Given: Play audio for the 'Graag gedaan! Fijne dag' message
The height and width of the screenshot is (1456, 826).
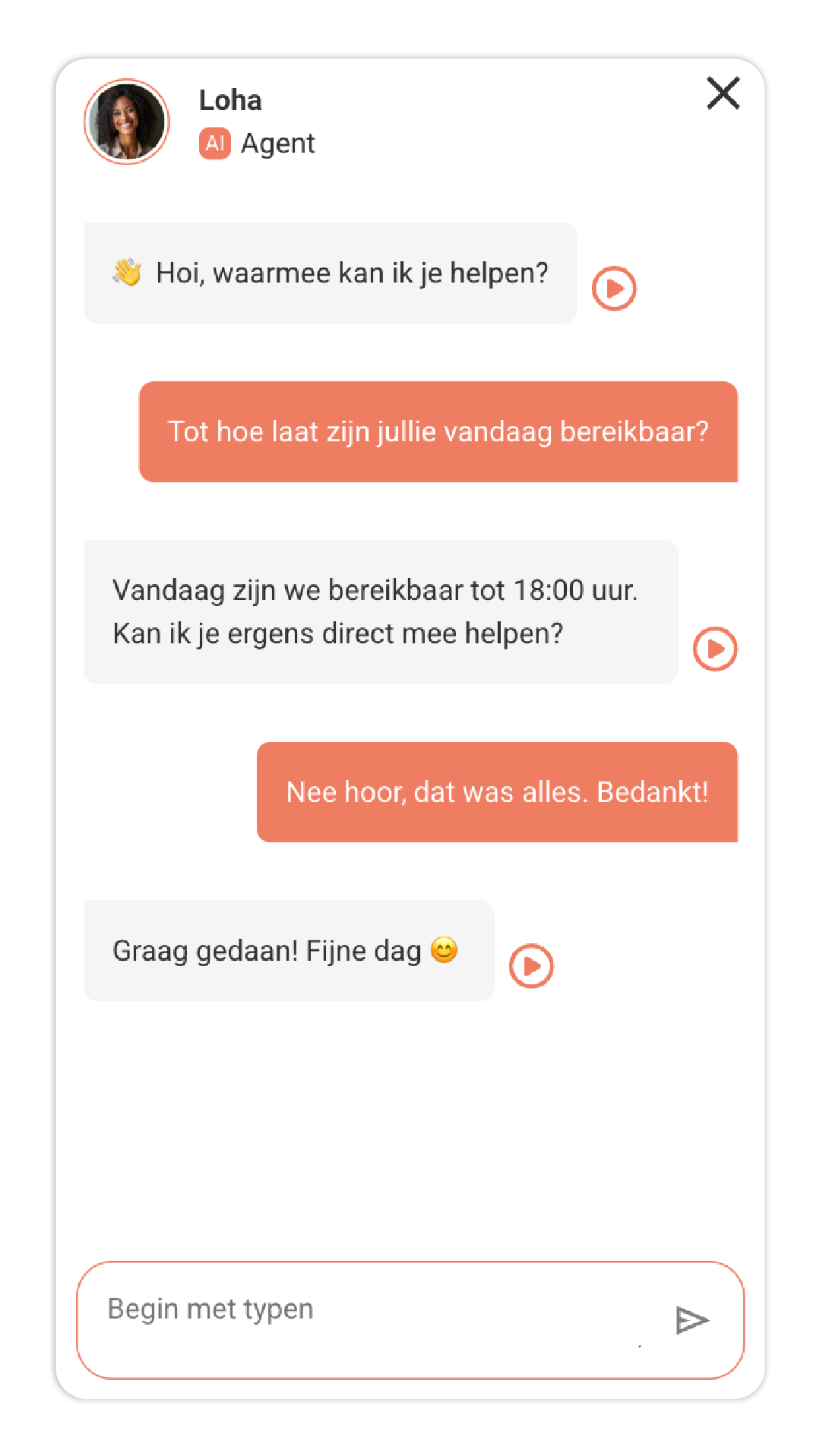Looking at the screenshot, I should click(x=531, y=966).
